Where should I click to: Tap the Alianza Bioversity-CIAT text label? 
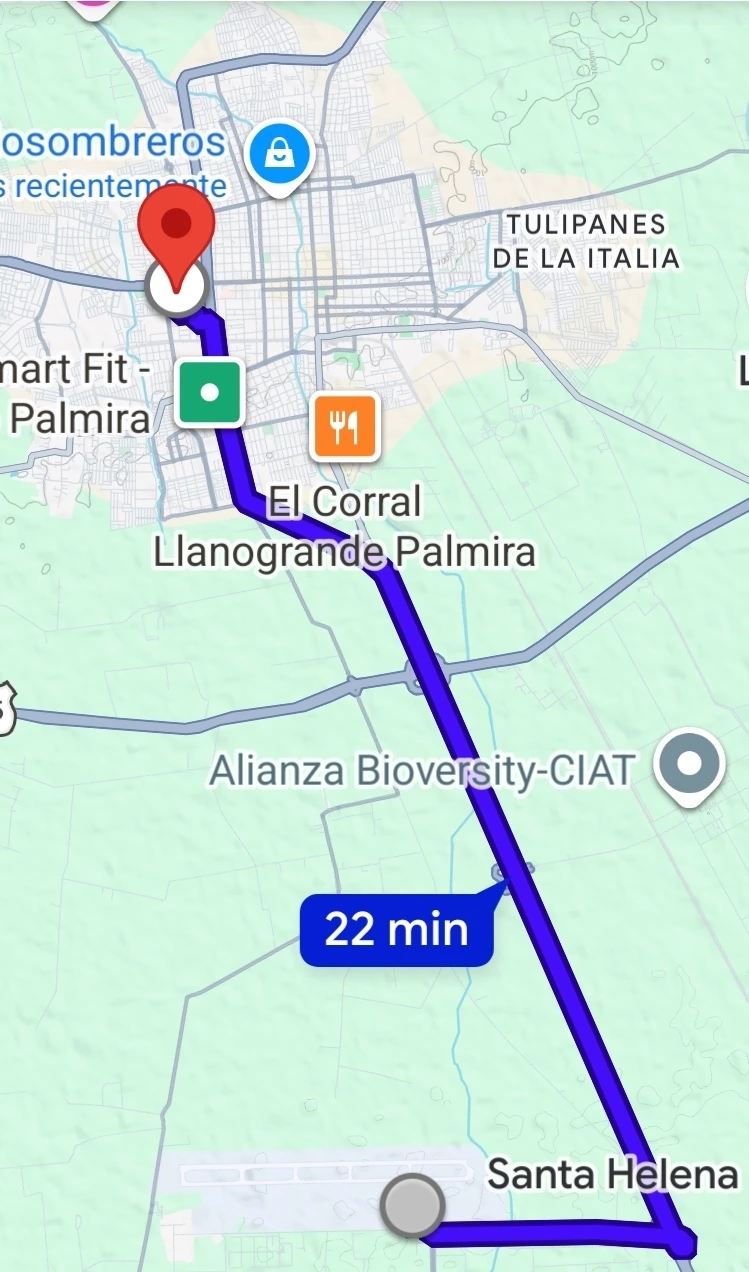tap(422, 770)
